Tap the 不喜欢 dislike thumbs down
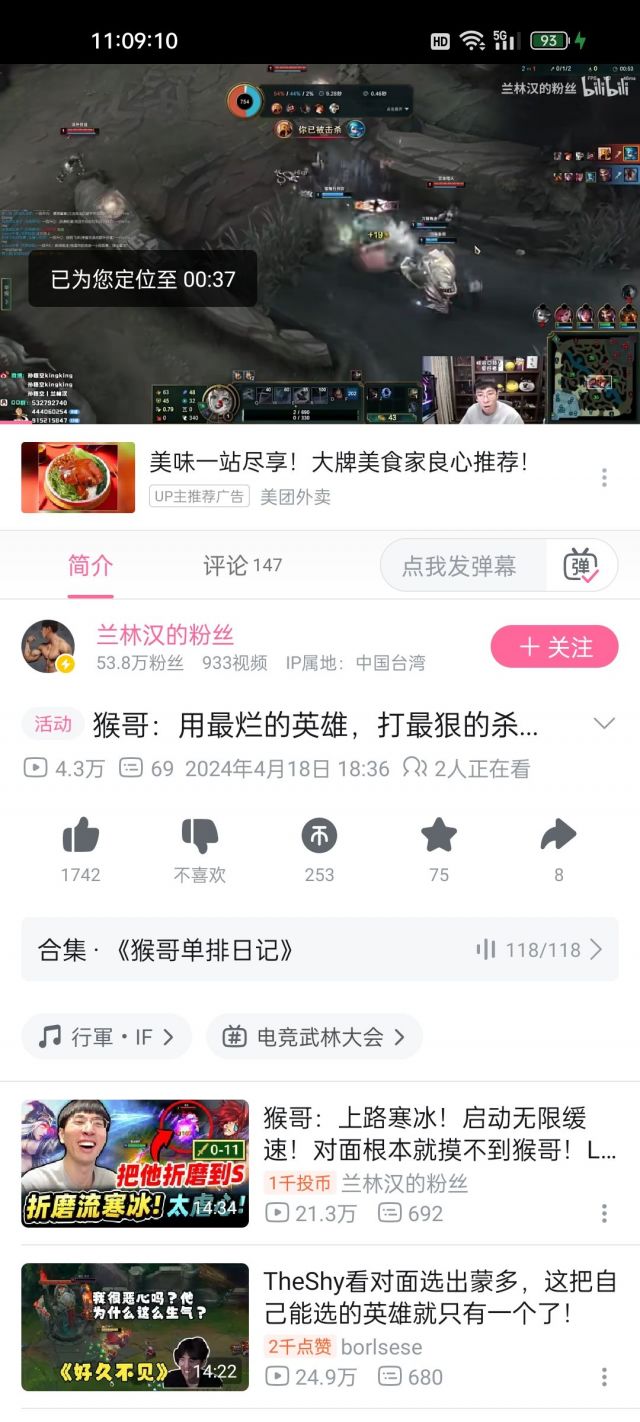The width and height of the screenshot is (640, 1422). pos(199,836)
